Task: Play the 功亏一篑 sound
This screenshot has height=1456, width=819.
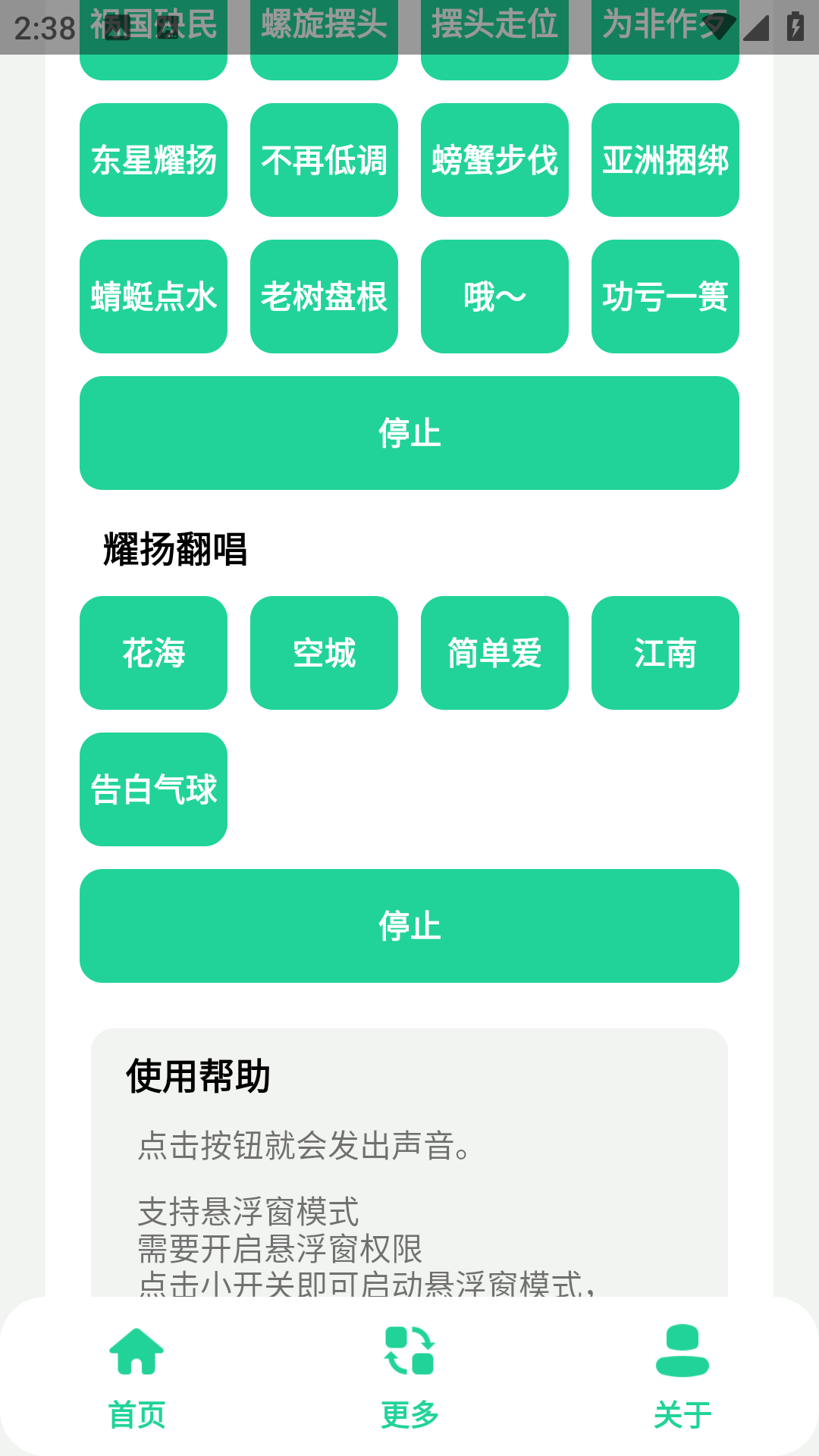Action: (665, 297)
